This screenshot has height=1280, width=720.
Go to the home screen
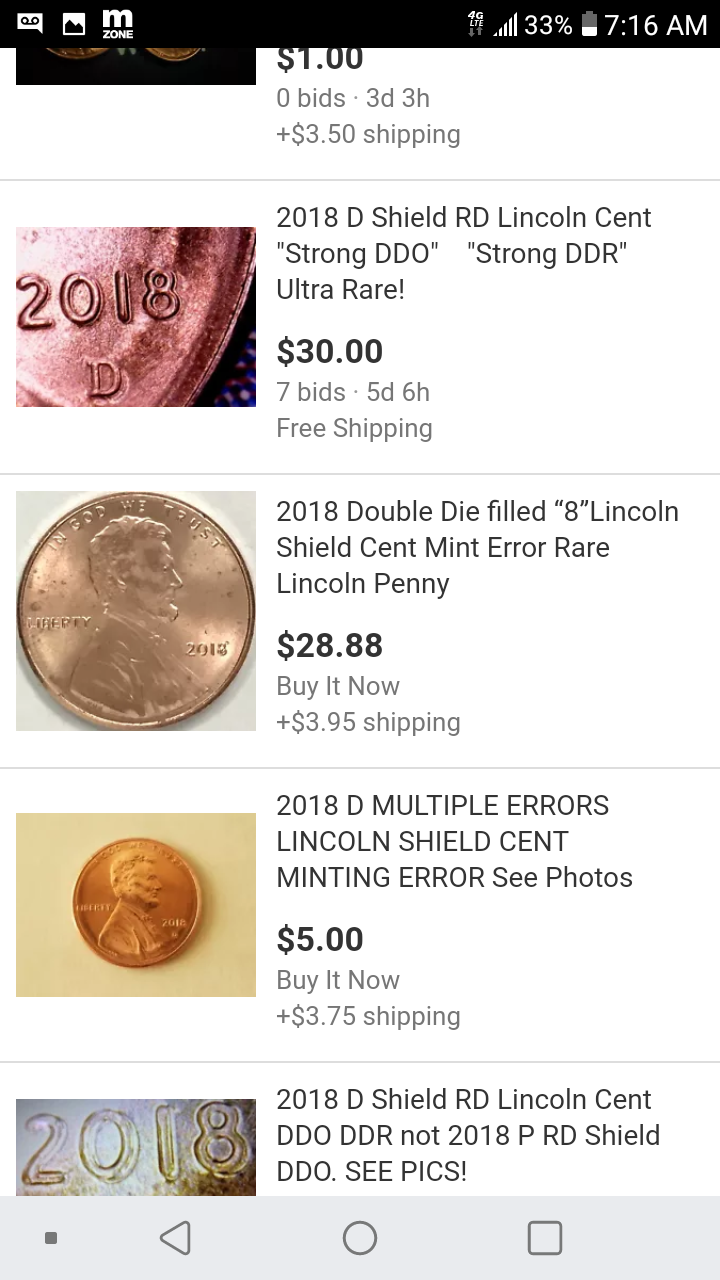tap(360, 1238)
